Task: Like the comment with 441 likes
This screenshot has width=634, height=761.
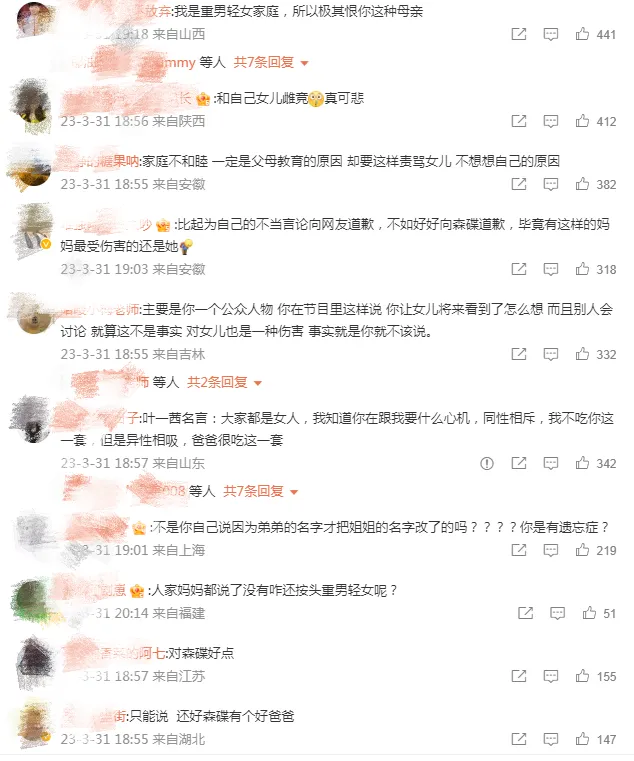Action: [582, 34]
